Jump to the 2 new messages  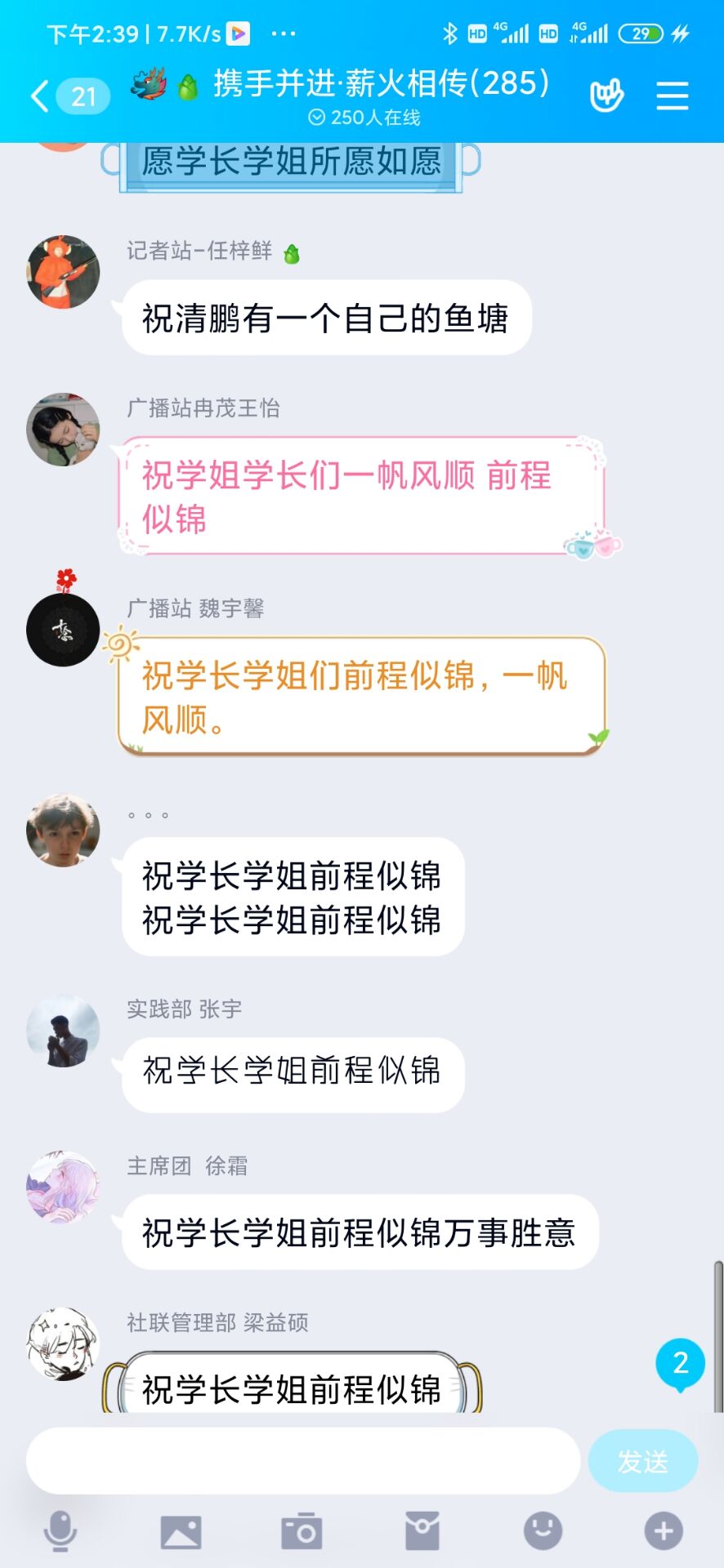pos(680,1363)
